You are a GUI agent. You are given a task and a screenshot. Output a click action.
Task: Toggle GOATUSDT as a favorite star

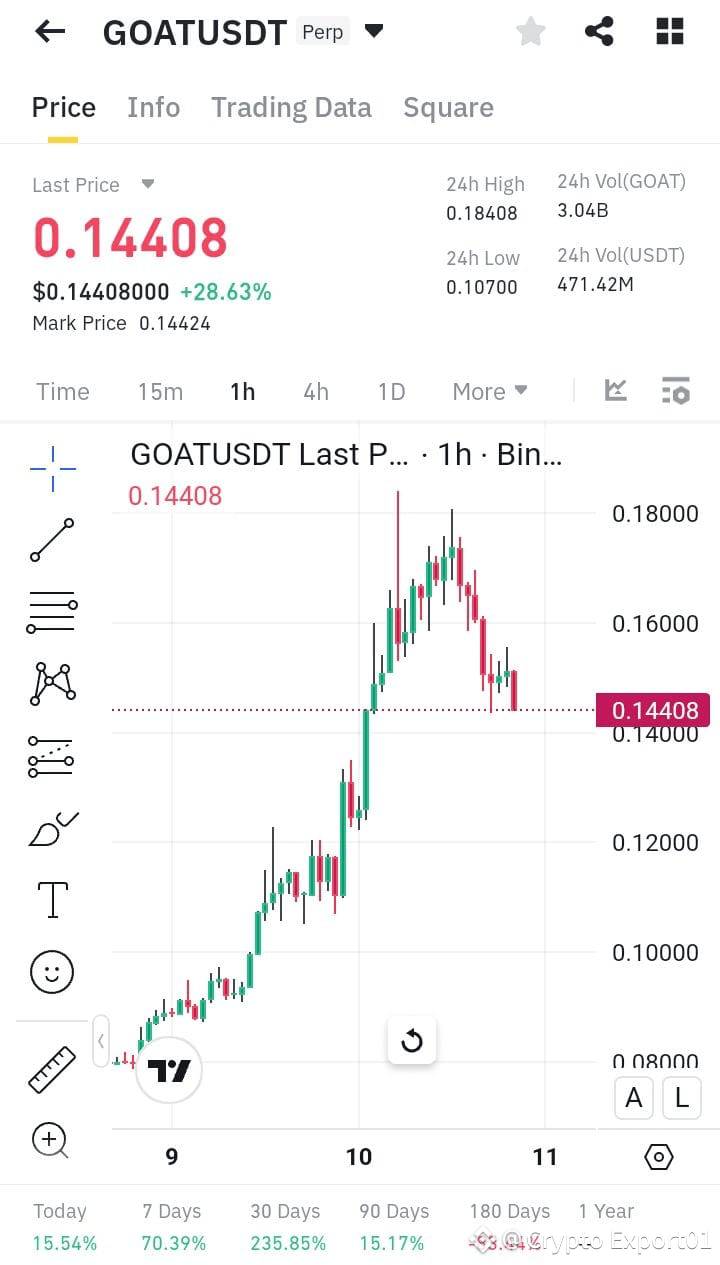530,31
